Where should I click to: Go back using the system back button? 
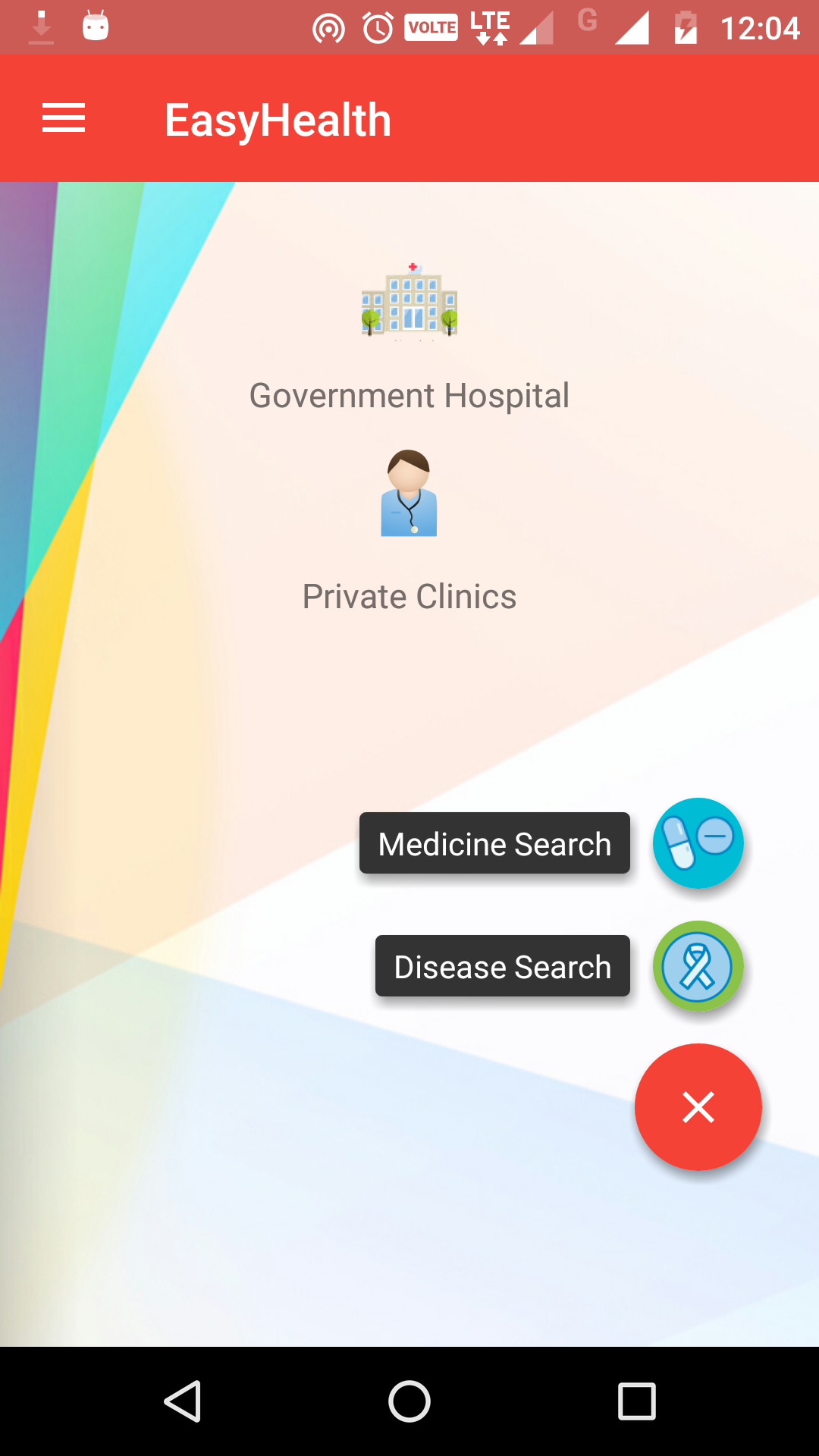[x=182, y=1401]
